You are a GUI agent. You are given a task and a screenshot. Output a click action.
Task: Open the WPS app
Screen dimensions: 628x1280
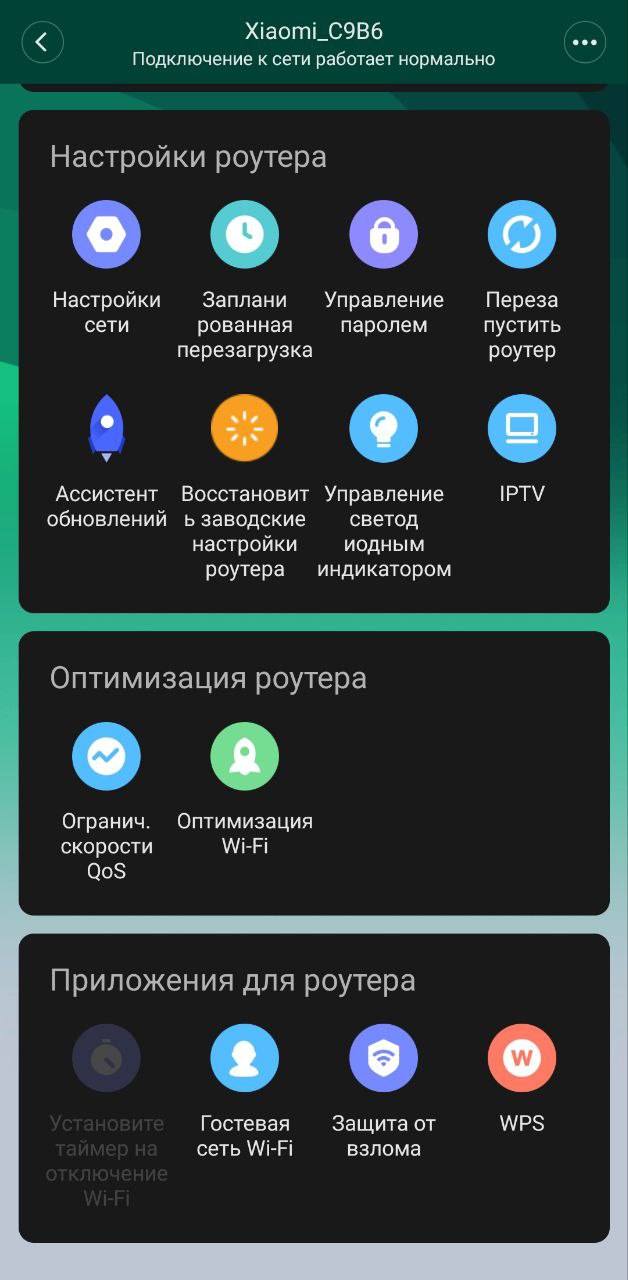(x=521, y=1059)
